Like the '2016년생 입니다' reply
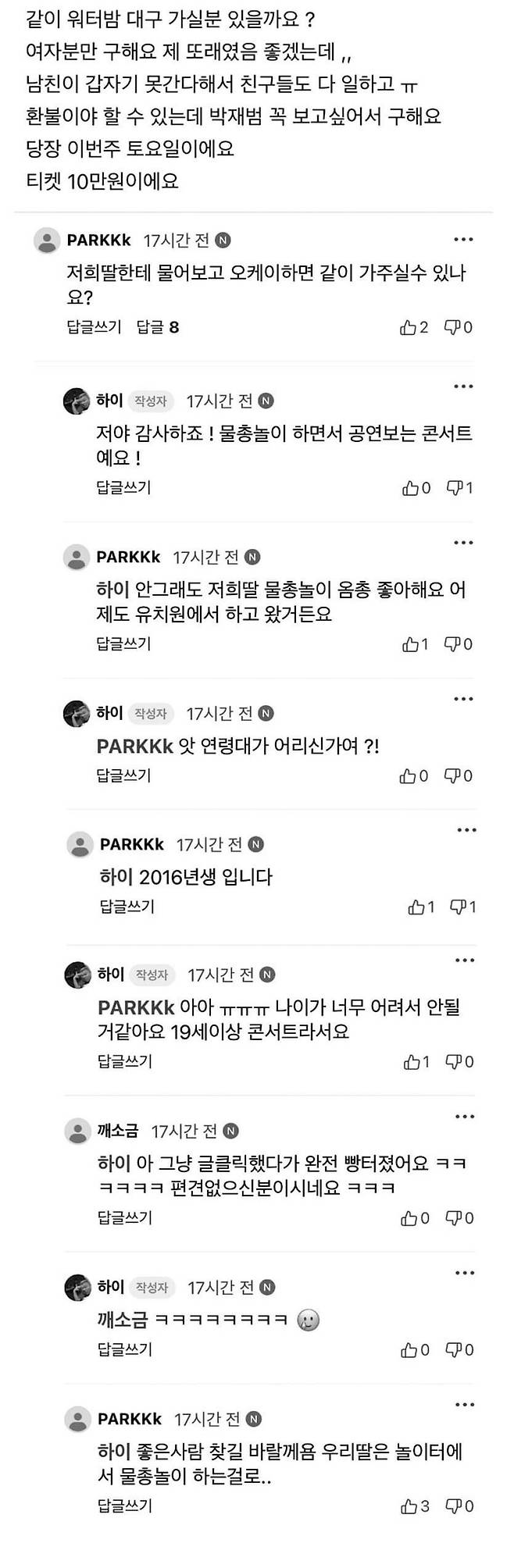 point(420,907)
